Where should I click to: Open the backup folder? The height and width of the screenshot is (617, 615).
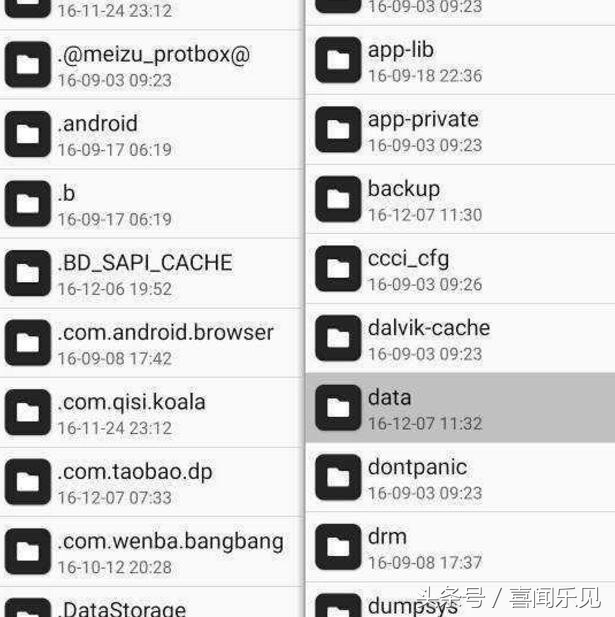coord(460,200)
